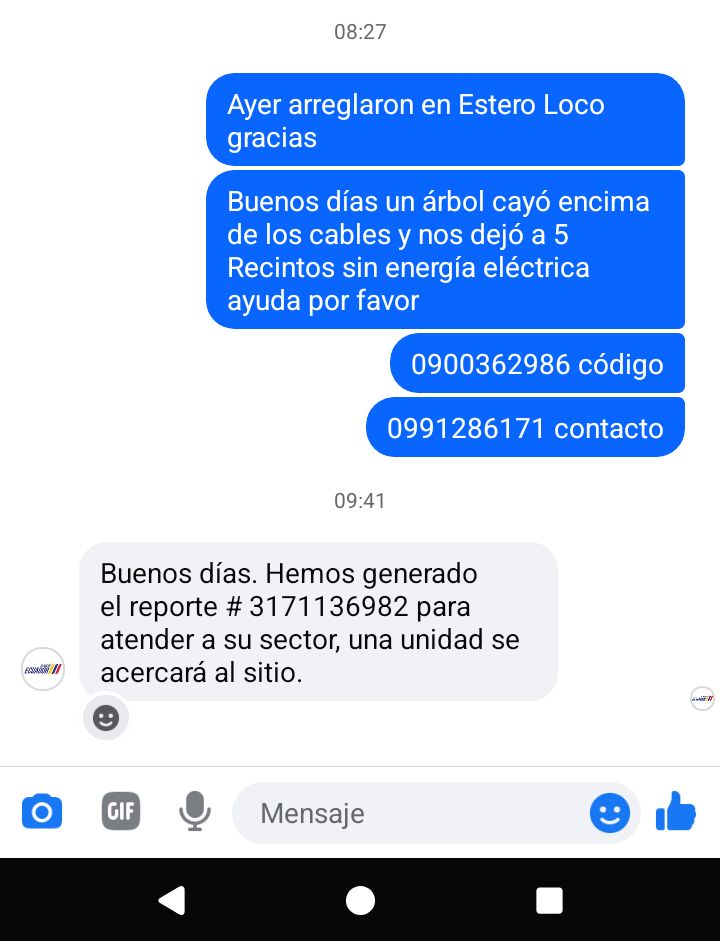
Task: Open the sender's profile avatar
Action: (43, 669)
